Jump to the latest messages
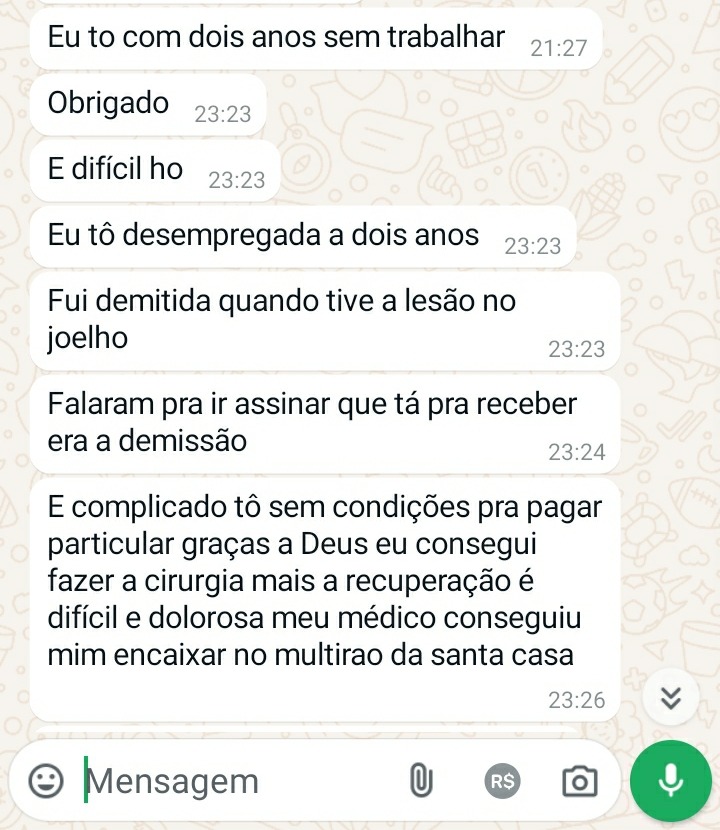 (x=671, y=699)
